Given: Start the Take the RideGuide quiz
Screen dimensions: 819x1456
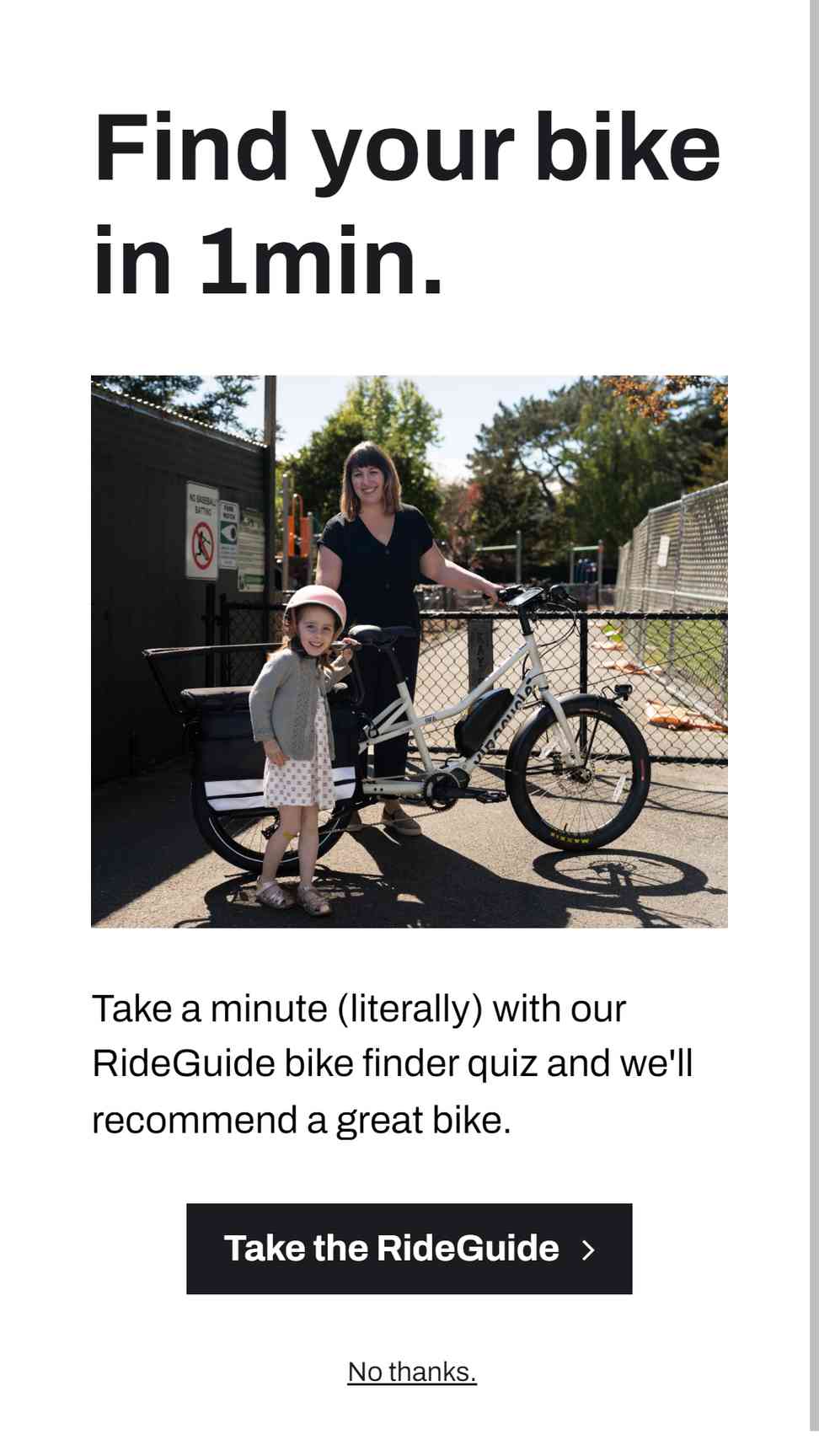Looking at the screenshot, I should click(x=409, y=1249).
